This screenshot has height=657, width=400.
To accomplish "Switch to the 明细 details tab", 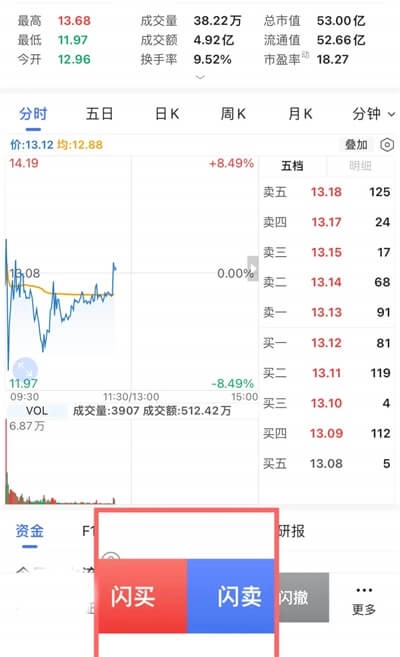I will pos(360,166).
